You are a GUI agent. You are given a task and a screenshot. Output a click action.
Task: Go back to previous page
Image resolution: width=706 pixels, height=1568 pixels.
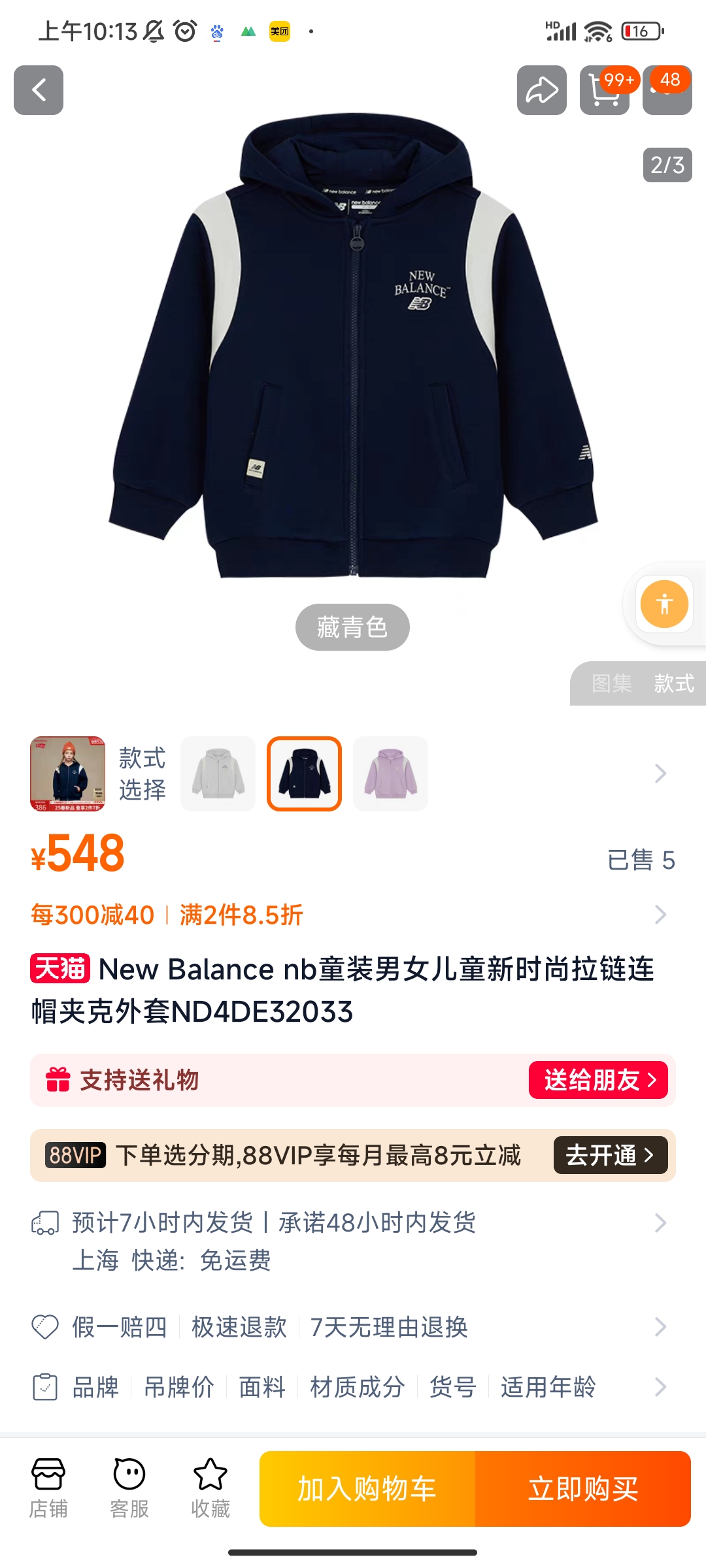pos(39,90)
